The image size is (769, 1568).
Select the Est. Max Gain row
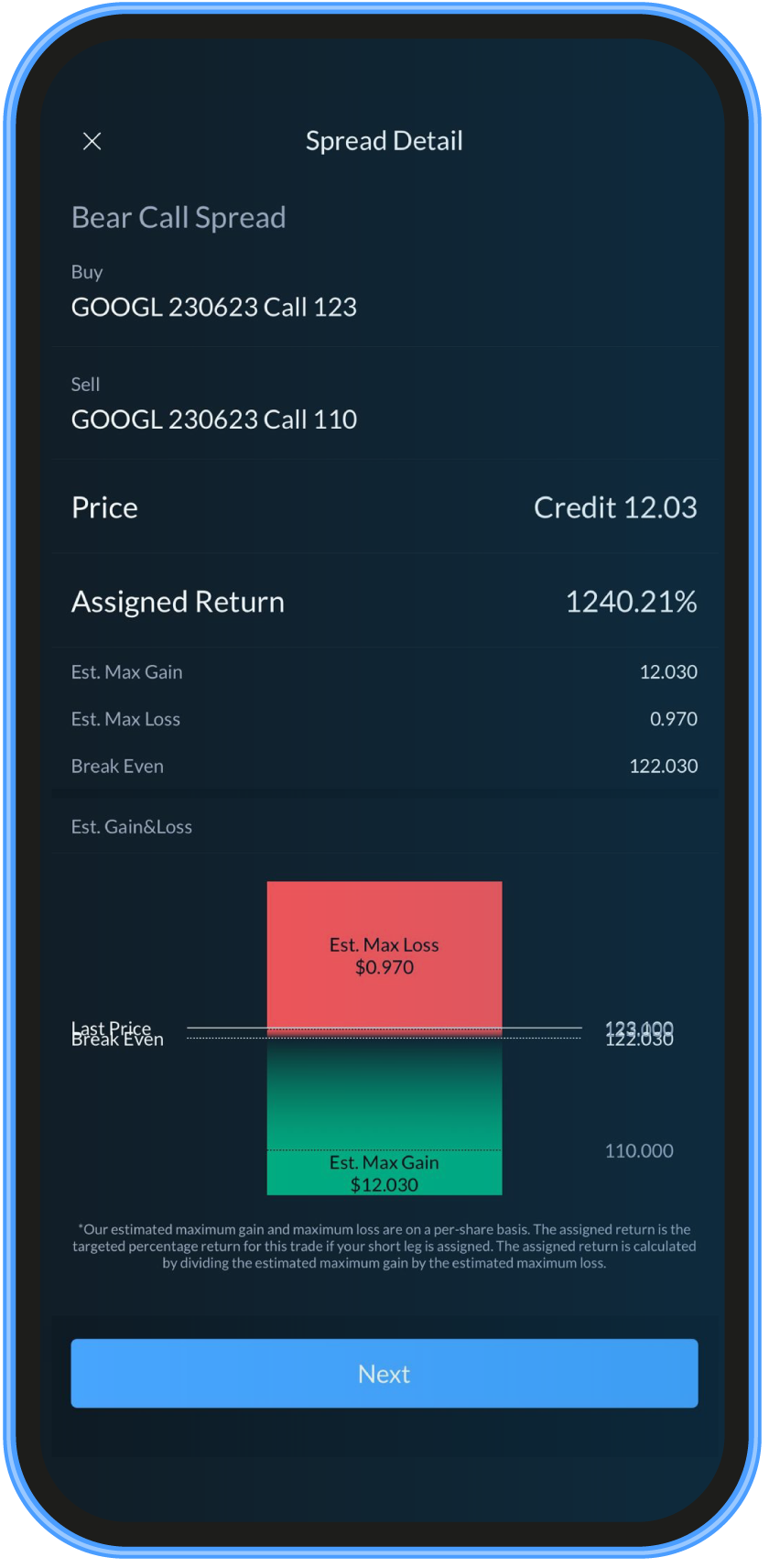point(384,671)
